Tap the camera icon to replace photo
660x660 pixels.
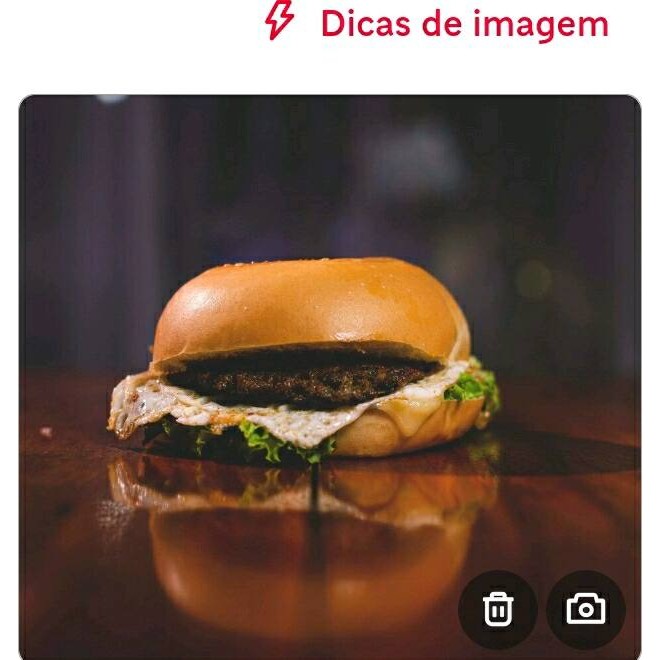(x=585, y=609)
